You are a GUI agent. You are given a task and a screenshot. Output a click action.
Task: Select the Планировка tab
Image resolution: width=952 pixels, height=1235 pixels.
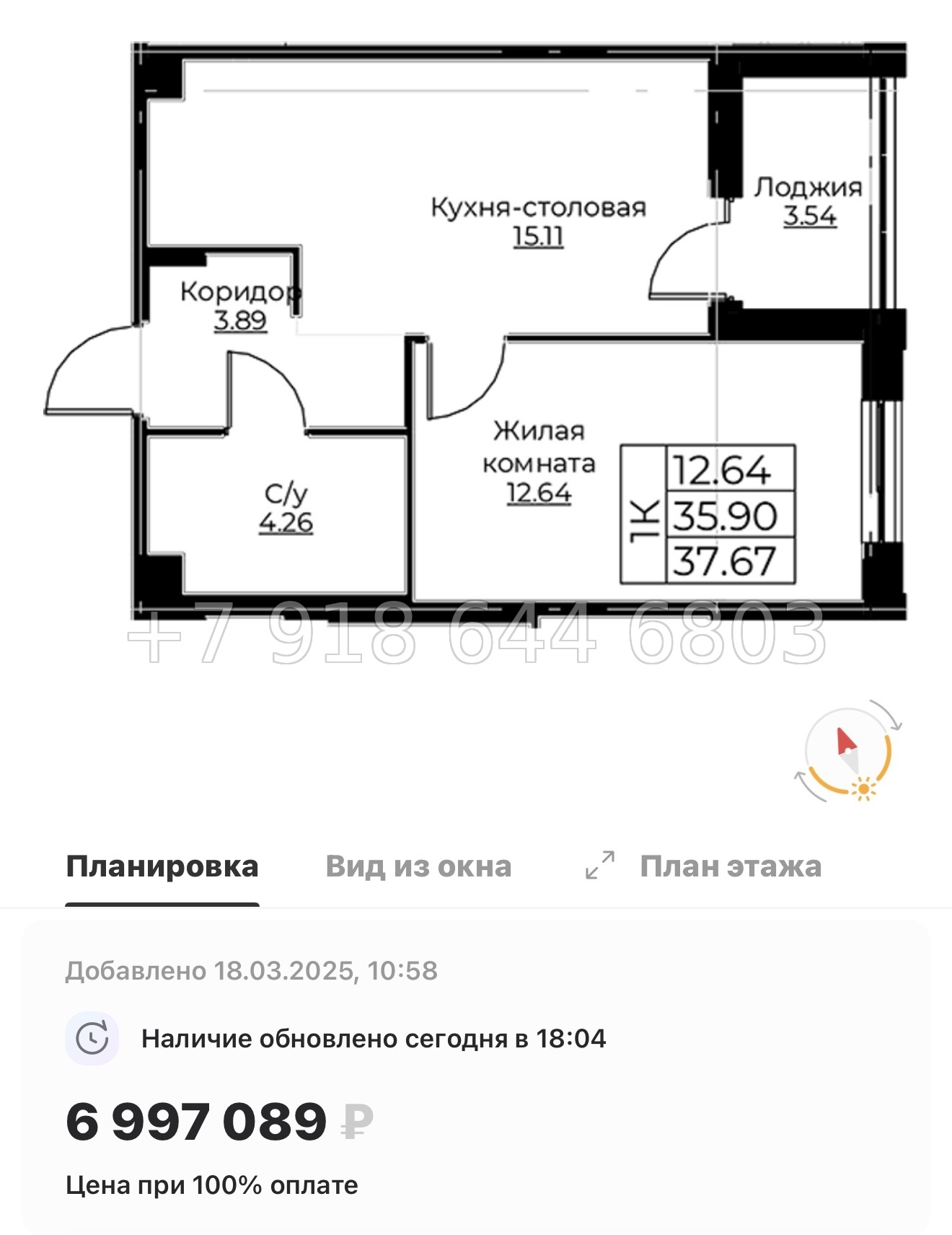pyautogui.click(x=162, y=866)
